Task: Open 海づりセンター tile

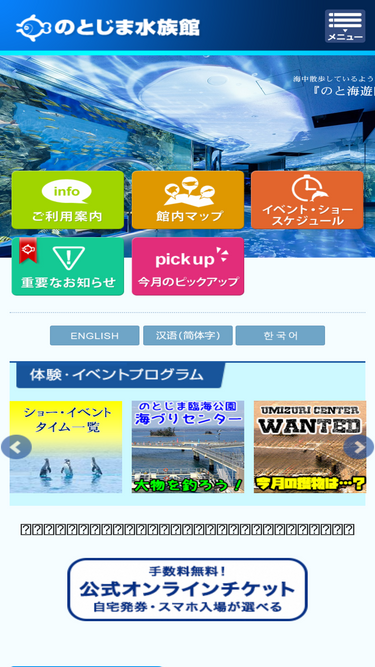Action: coord(188,447)
